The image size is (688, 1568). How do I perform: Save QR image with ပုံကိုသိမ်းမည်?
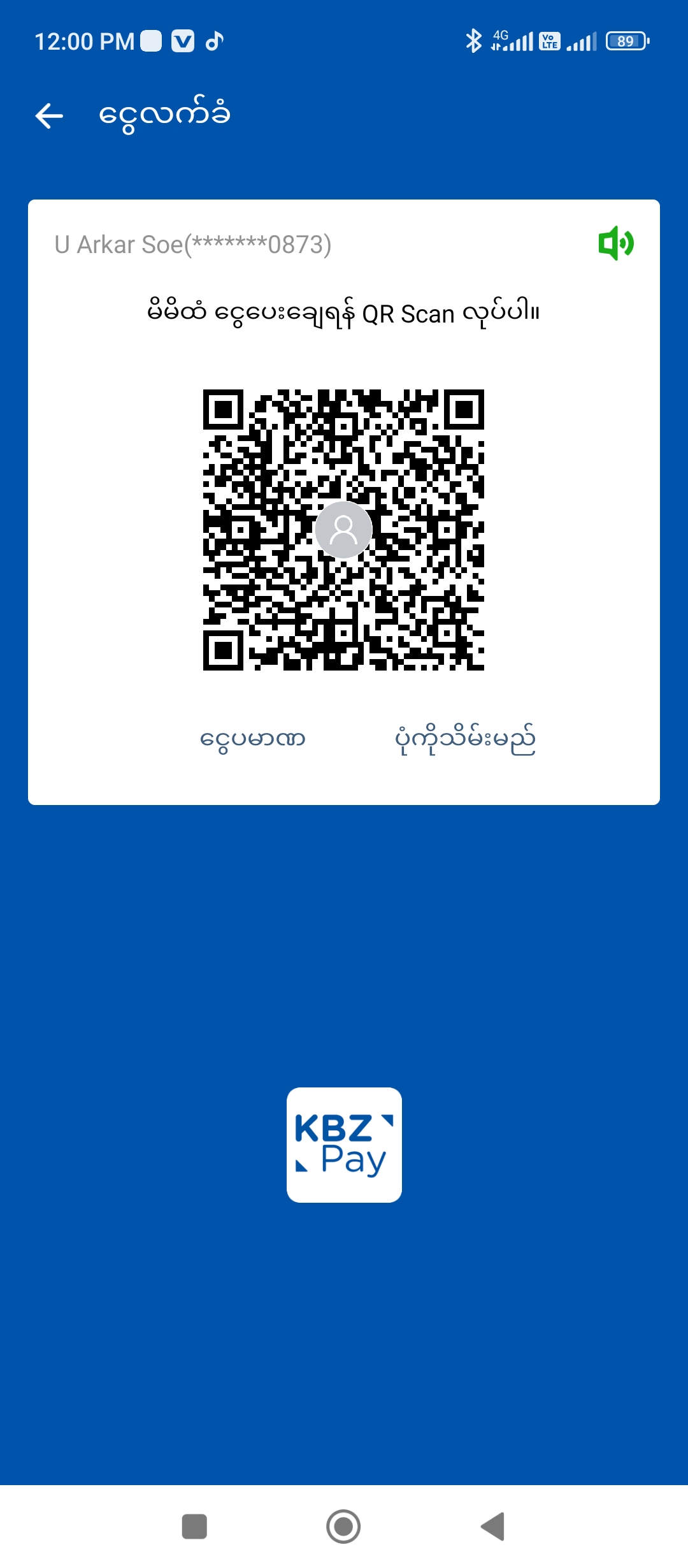pos(465,739)
